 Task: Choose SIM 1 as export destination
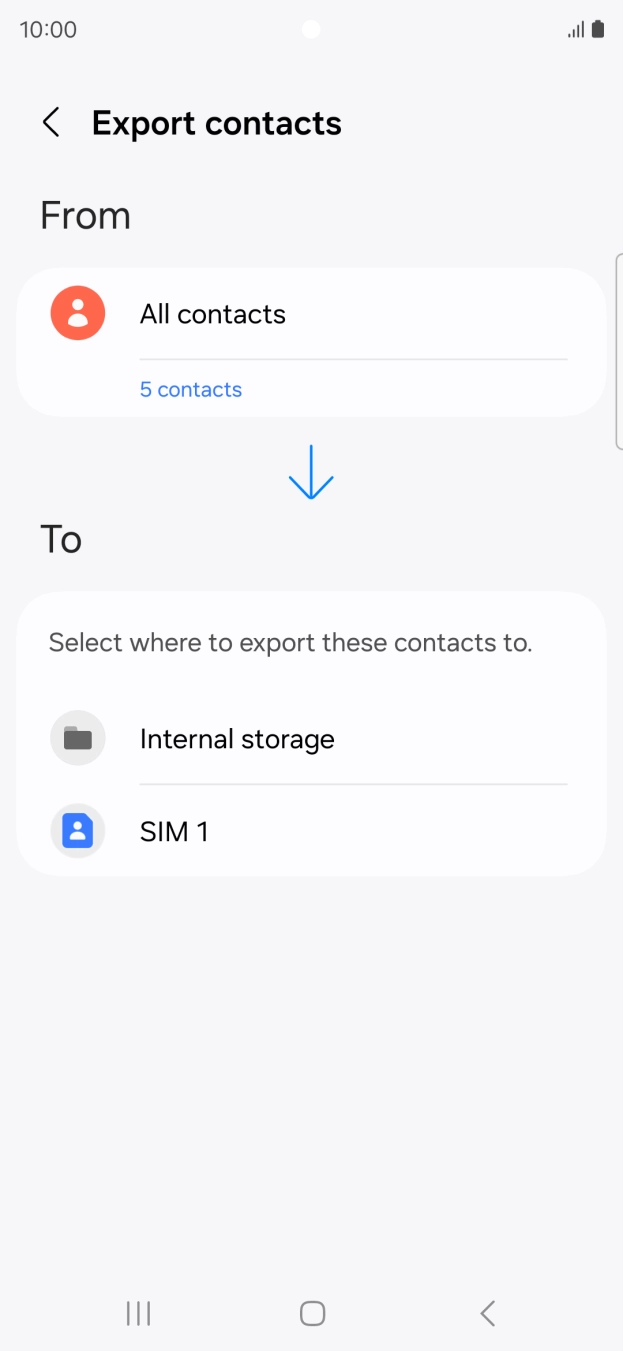[x=310, y=831]
